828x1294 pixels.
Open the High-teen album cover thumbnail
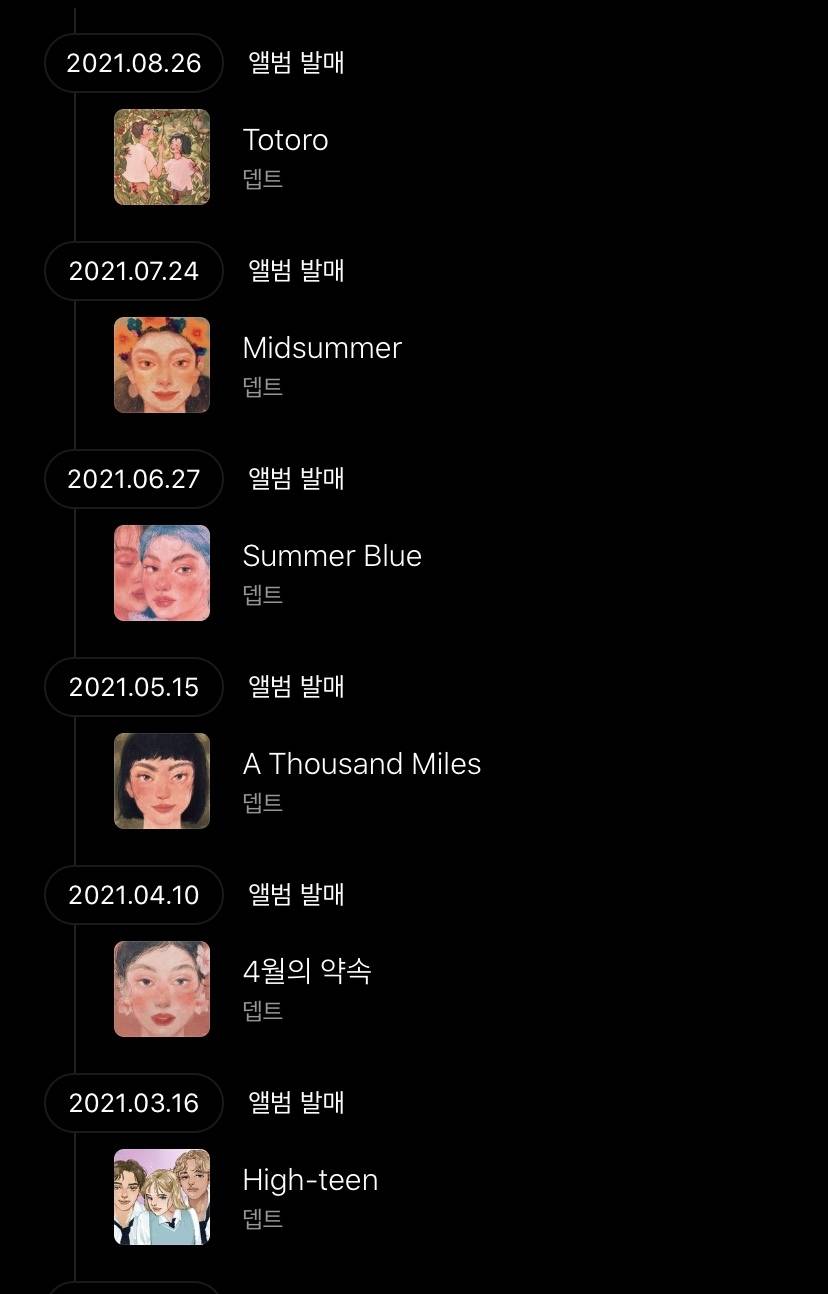(x=161, y=1196)
